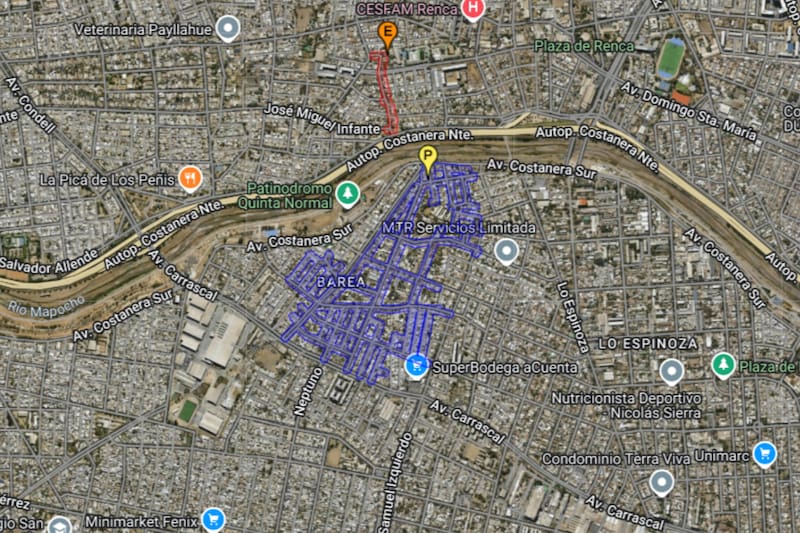
Task: Select the Unimarc shopping cart marker
Action: (765, 453)
